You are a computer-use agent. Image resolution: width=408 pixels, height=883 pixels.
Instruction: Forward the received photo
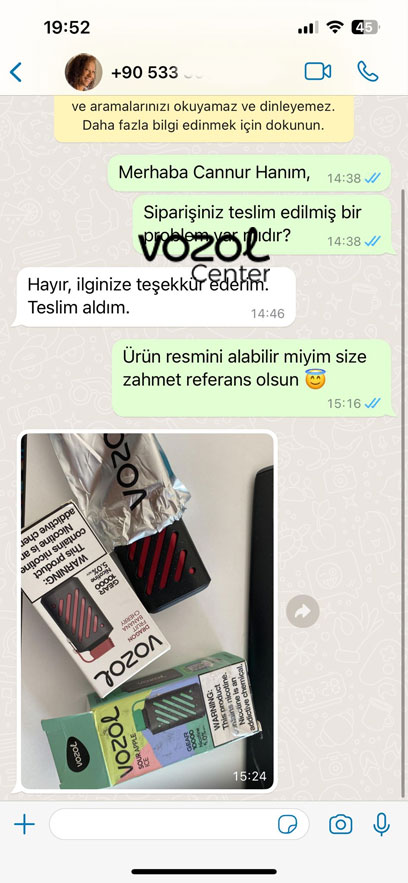pyautogui.click(x=302, y=612)
